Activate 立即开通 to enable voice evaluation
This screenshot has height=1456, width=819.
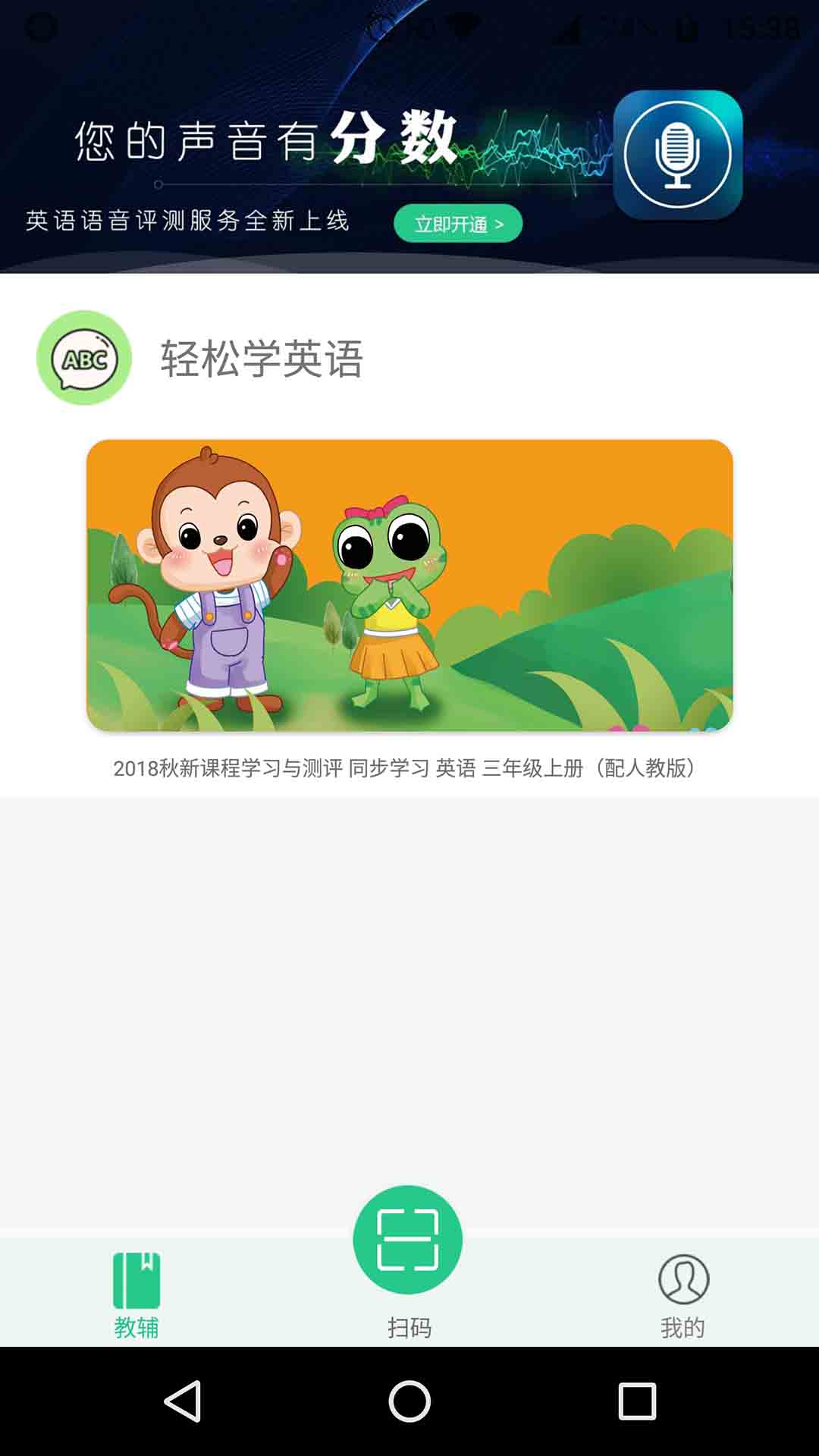coord(459,222)
